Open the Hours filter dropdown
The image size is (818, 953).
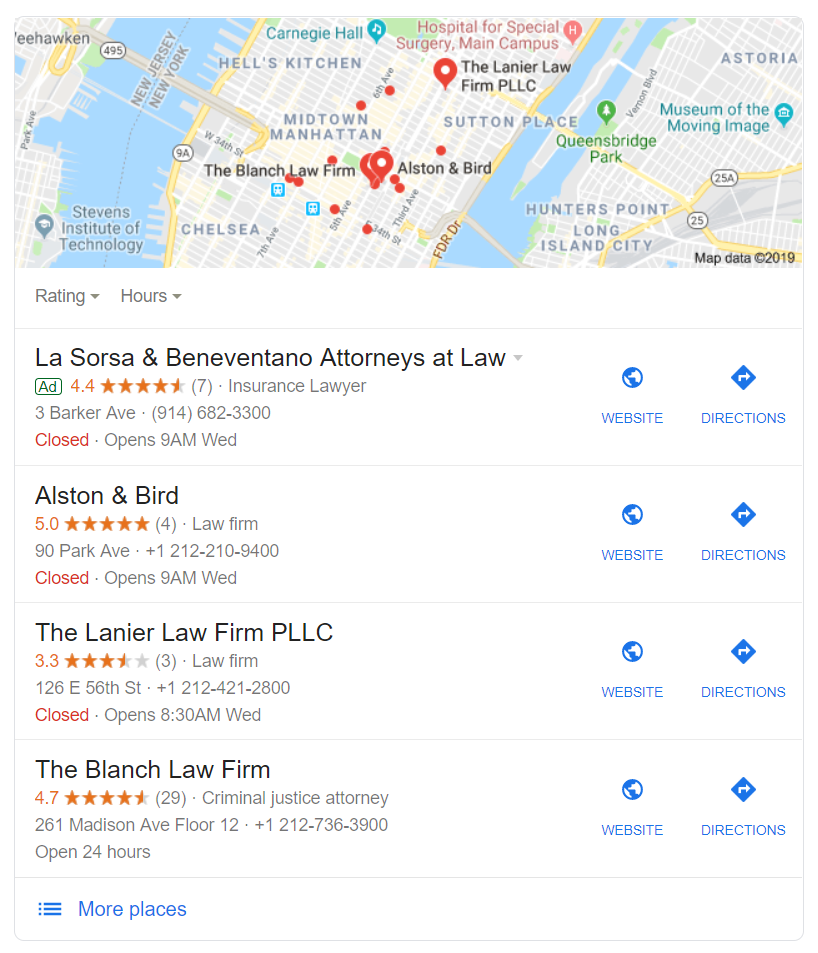150,296
